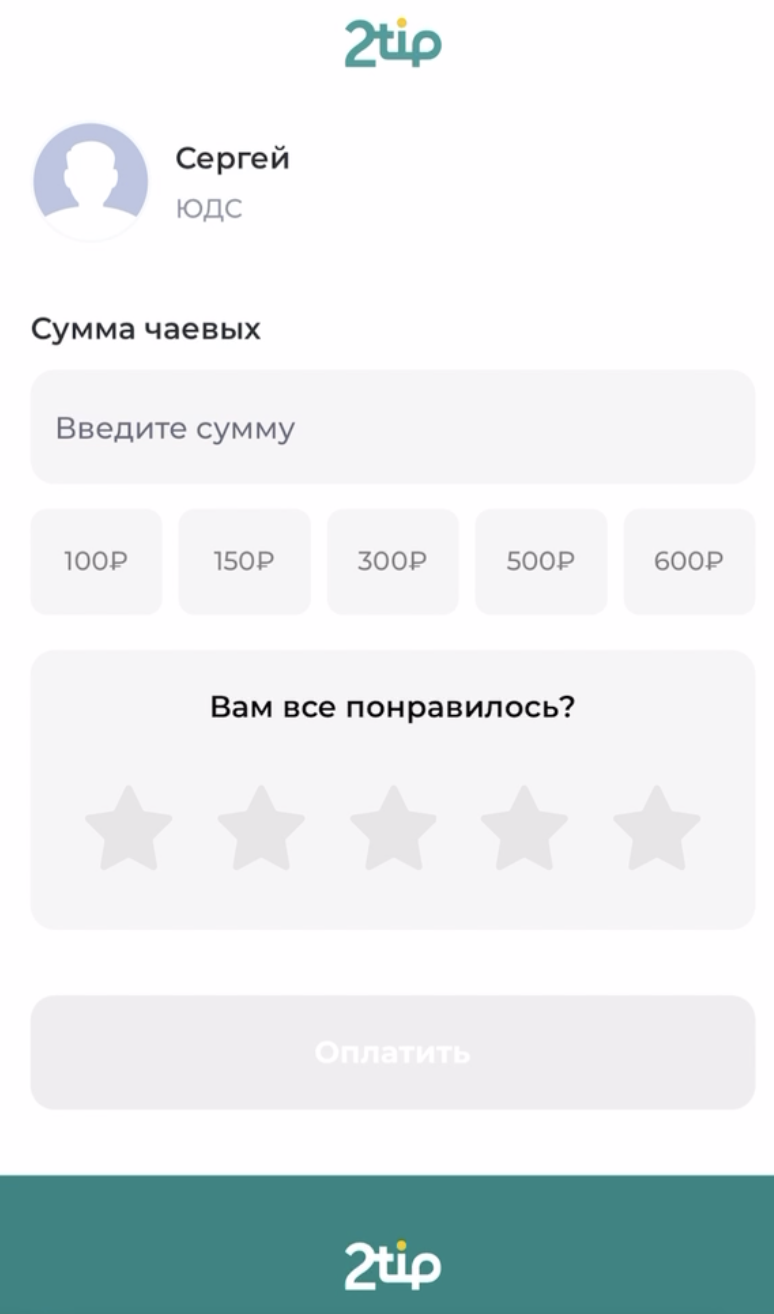This screenshot has width=774, height=1314.
Task: Select the 500₽ tip amount
Action: point(540,561)
